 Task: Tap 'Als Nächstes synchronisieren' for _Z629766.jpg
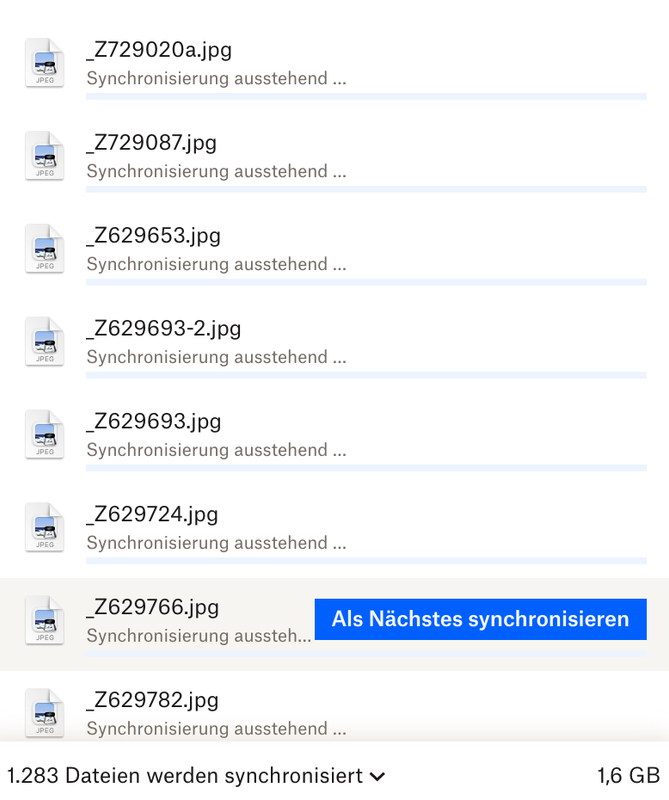click(x=480, y=619)
